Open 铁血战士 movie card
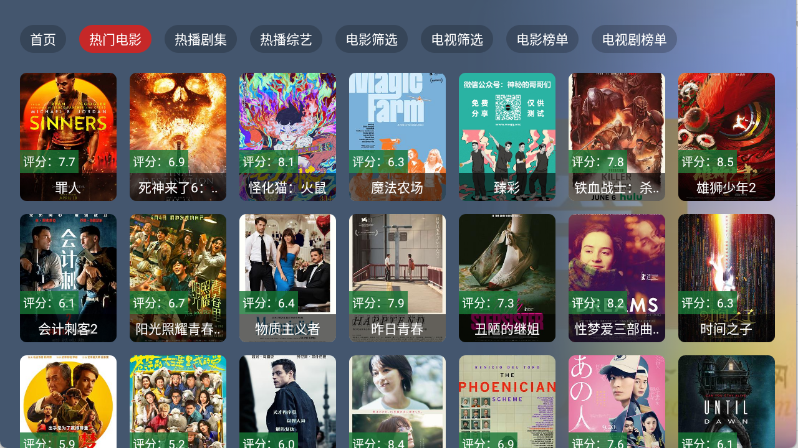 click(617, 136)
